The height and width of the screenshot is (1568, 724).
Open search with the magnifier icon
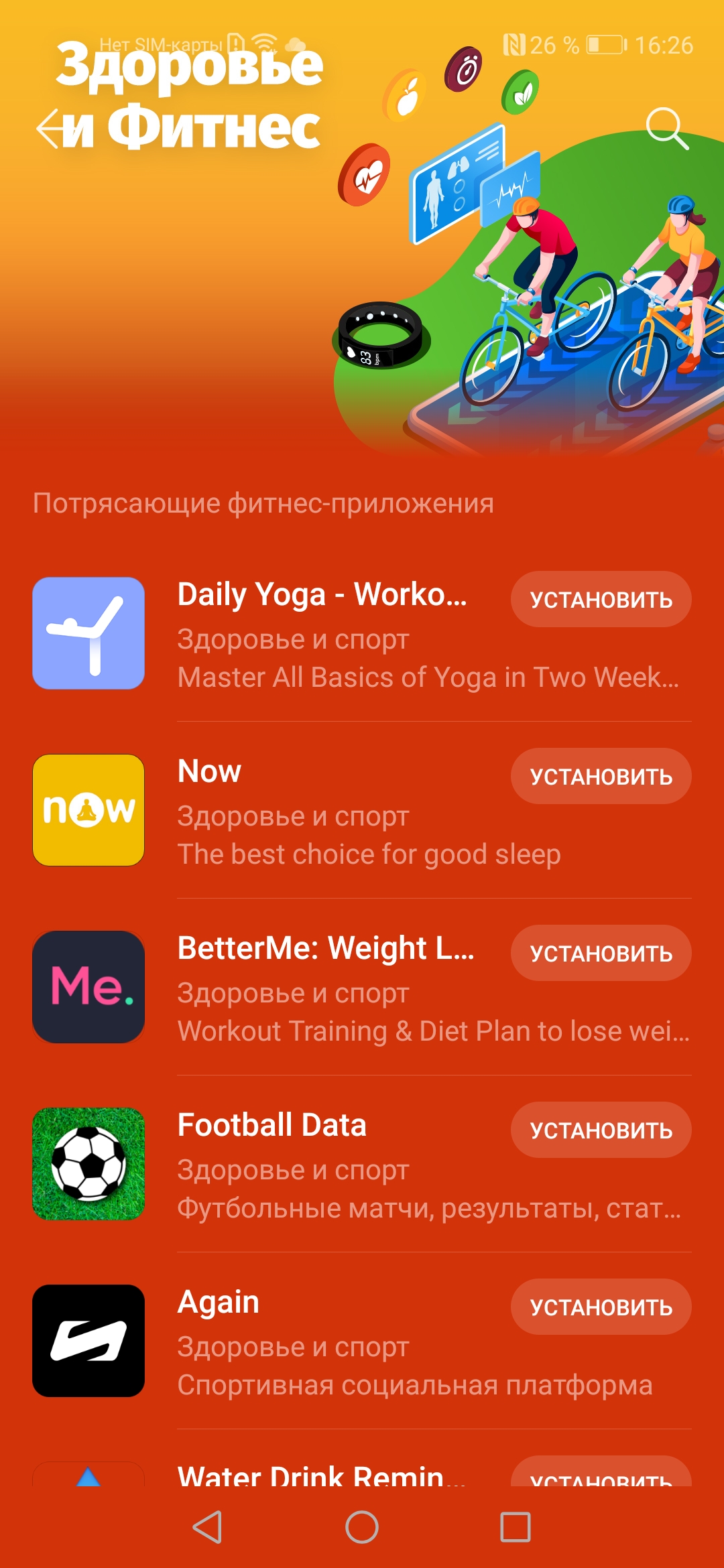666,127
